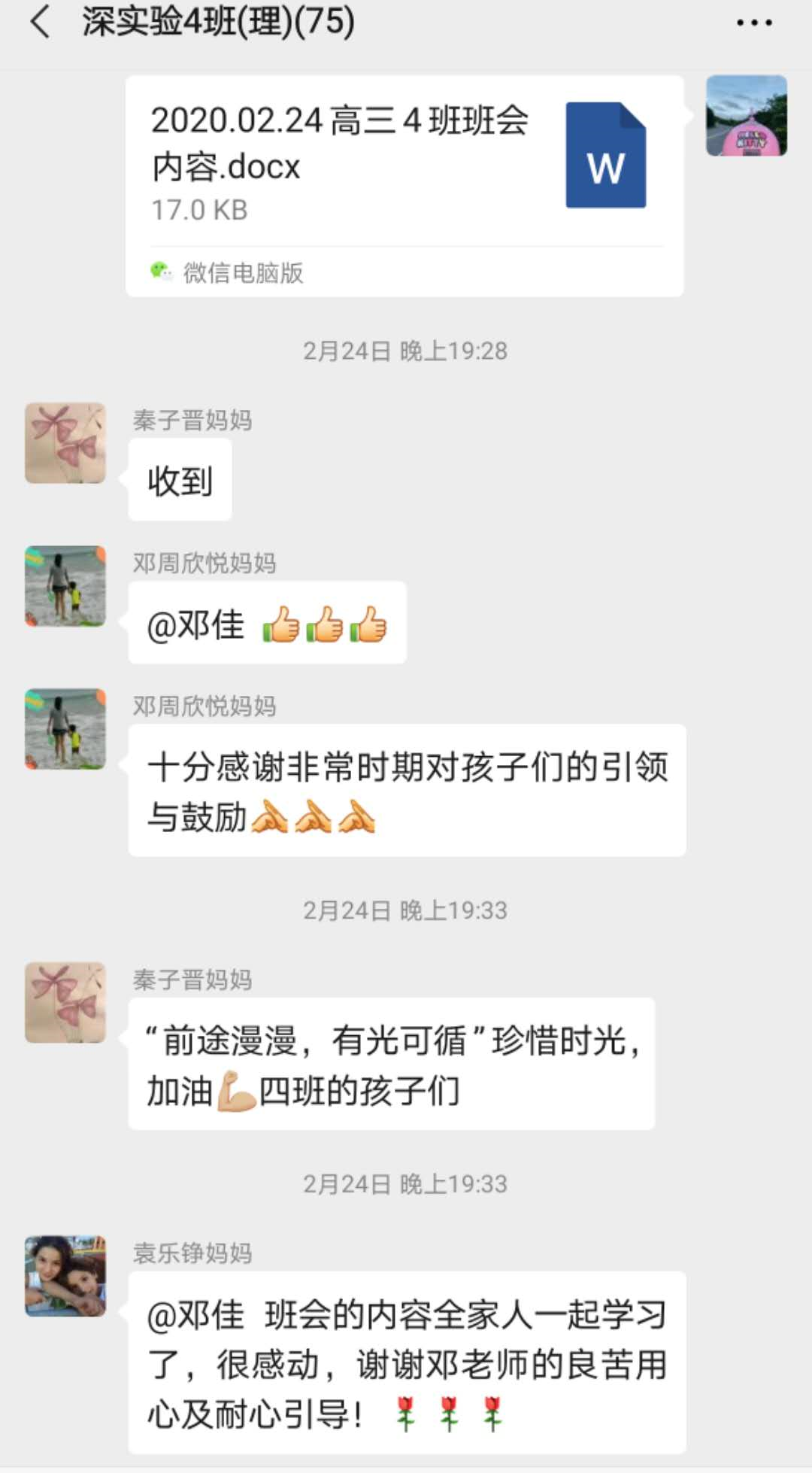Open 邓周欣悦妈妈's avatar beside the 十分感谢 message

(x=65, y=729)
